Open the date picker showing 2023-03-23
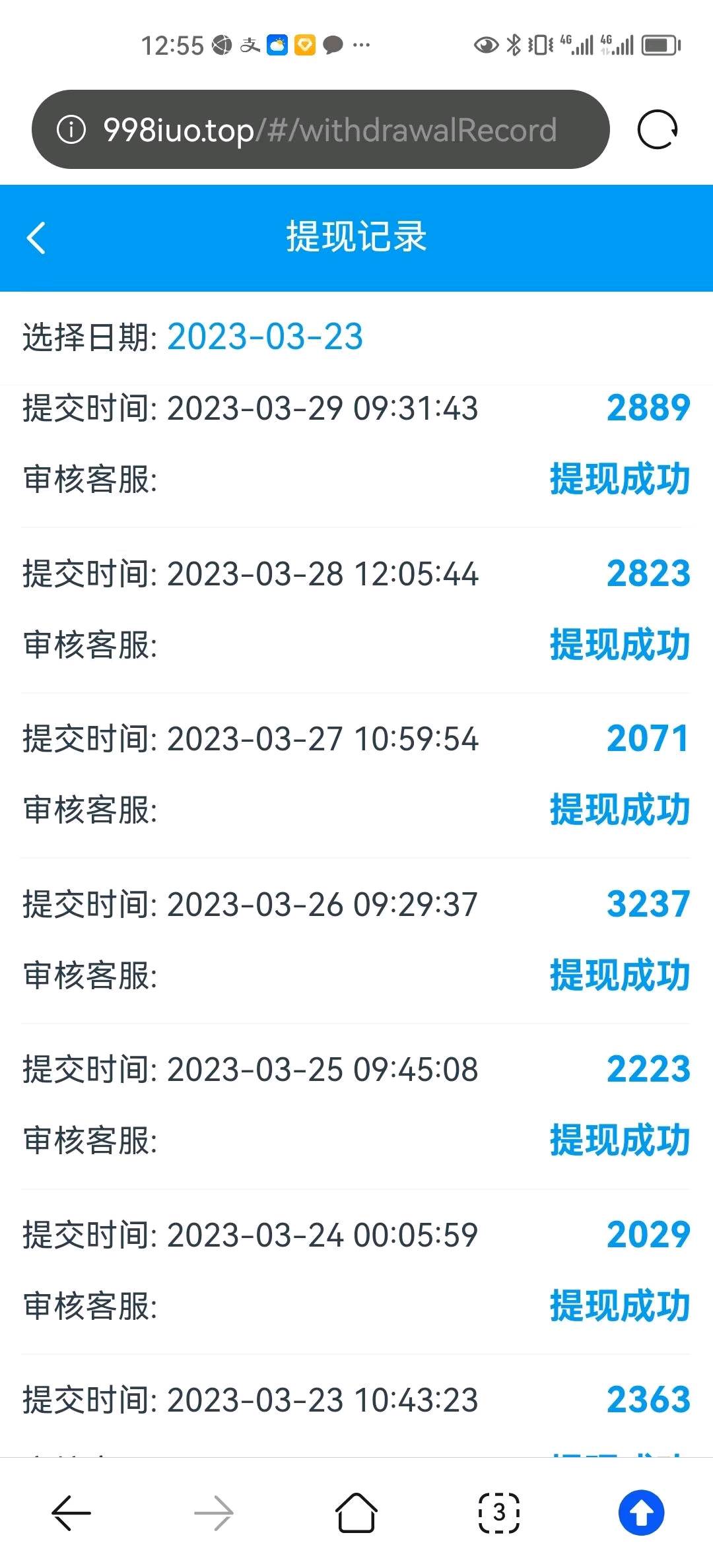This screenshot has height=1568, width=713. pos(265,337)
